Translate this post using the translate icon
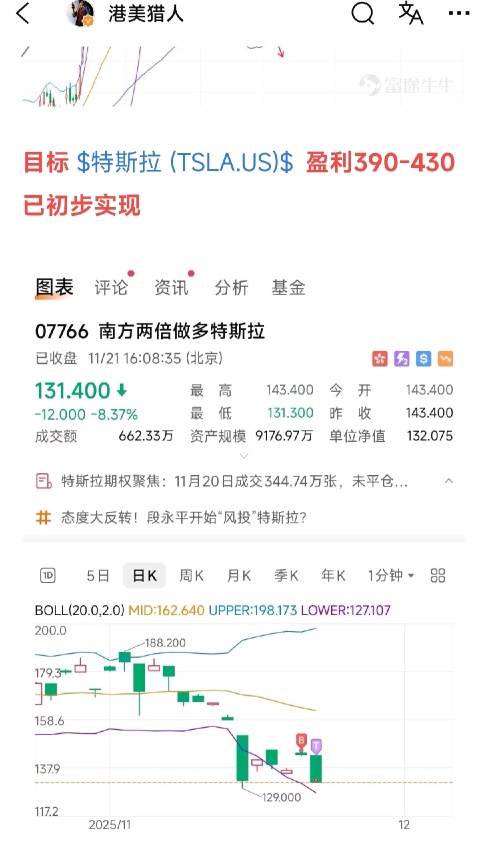 [x=410, y=13]
